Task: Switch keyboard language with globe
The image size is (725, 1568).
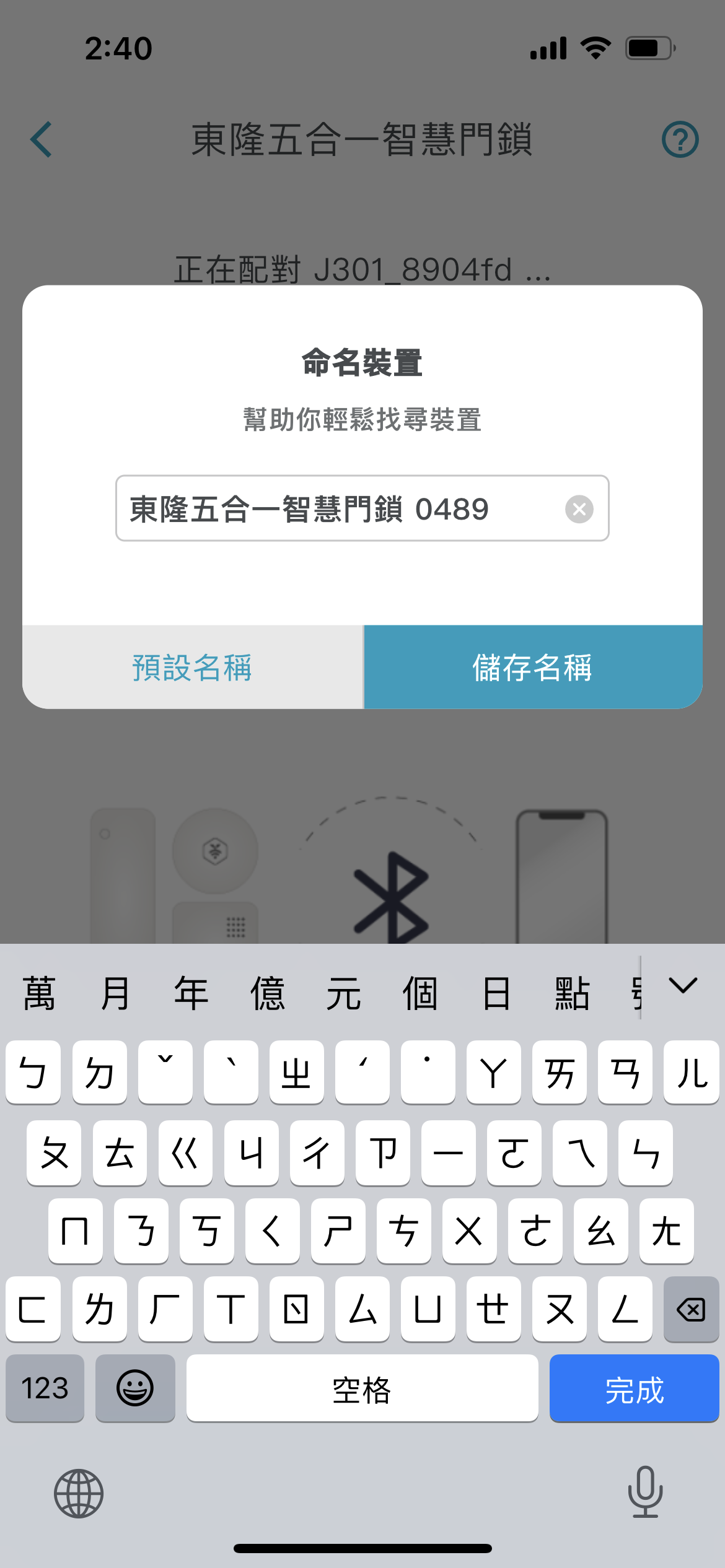Action: click(79, 1493)
